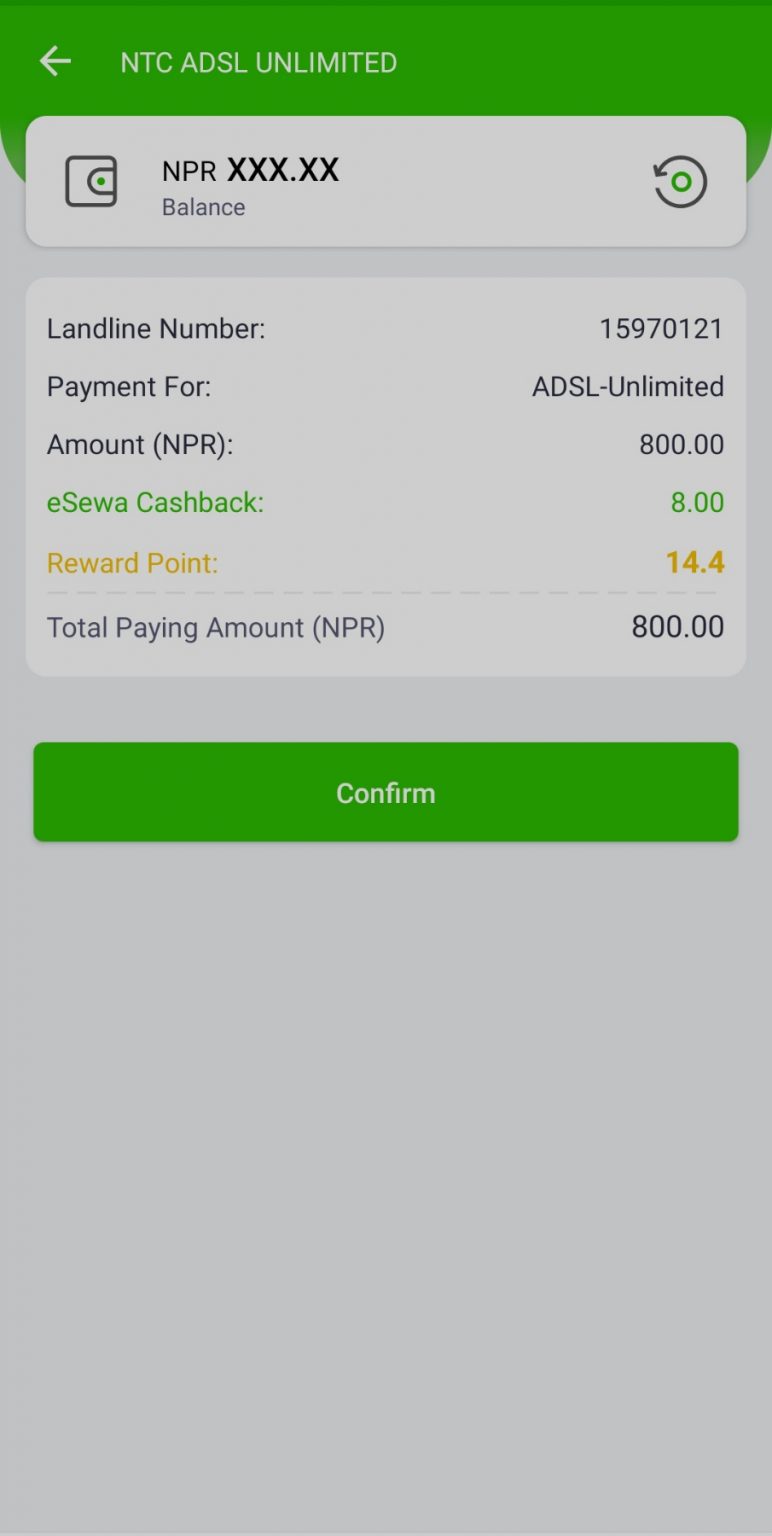Click the Balance label in the wallet card
The image size is (772, 1536).
pos(203,207)
